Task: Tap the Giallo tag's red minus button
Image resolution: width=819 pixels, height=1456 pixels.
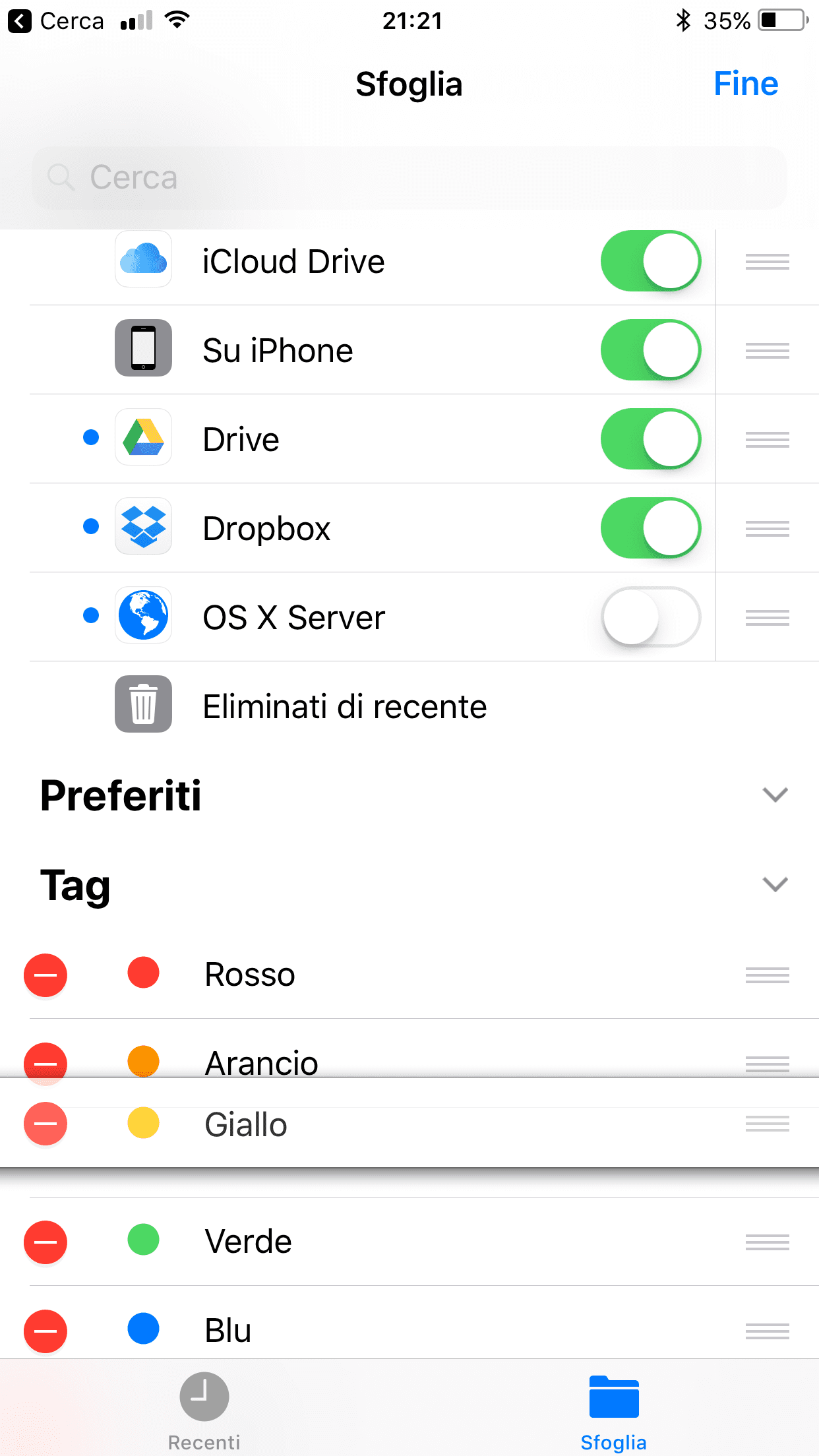Action: click(45, 1124)
